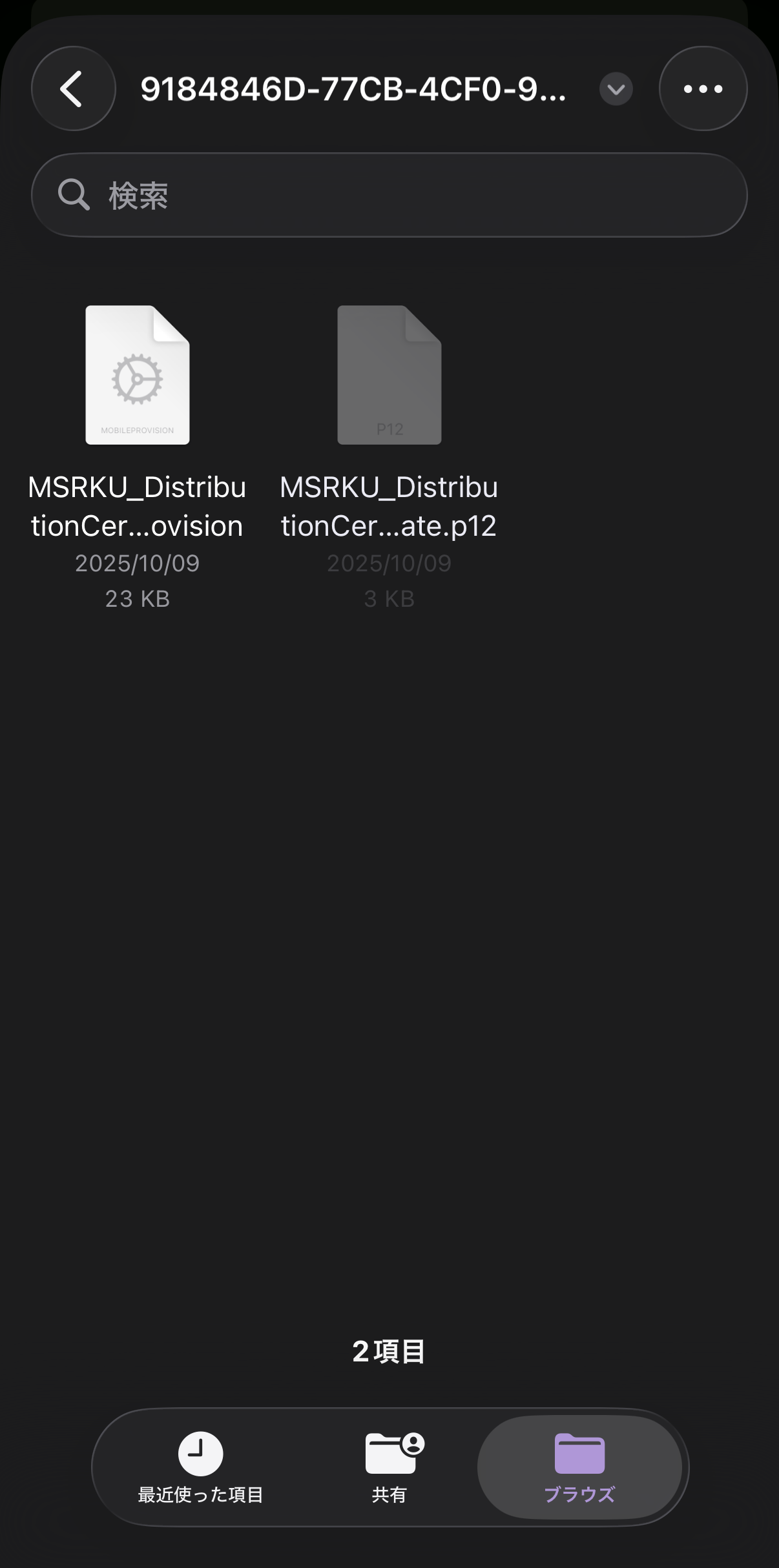Switch to the 共有 tab
Screen dimensions: 779x1568
click(x=389, y=1467)
